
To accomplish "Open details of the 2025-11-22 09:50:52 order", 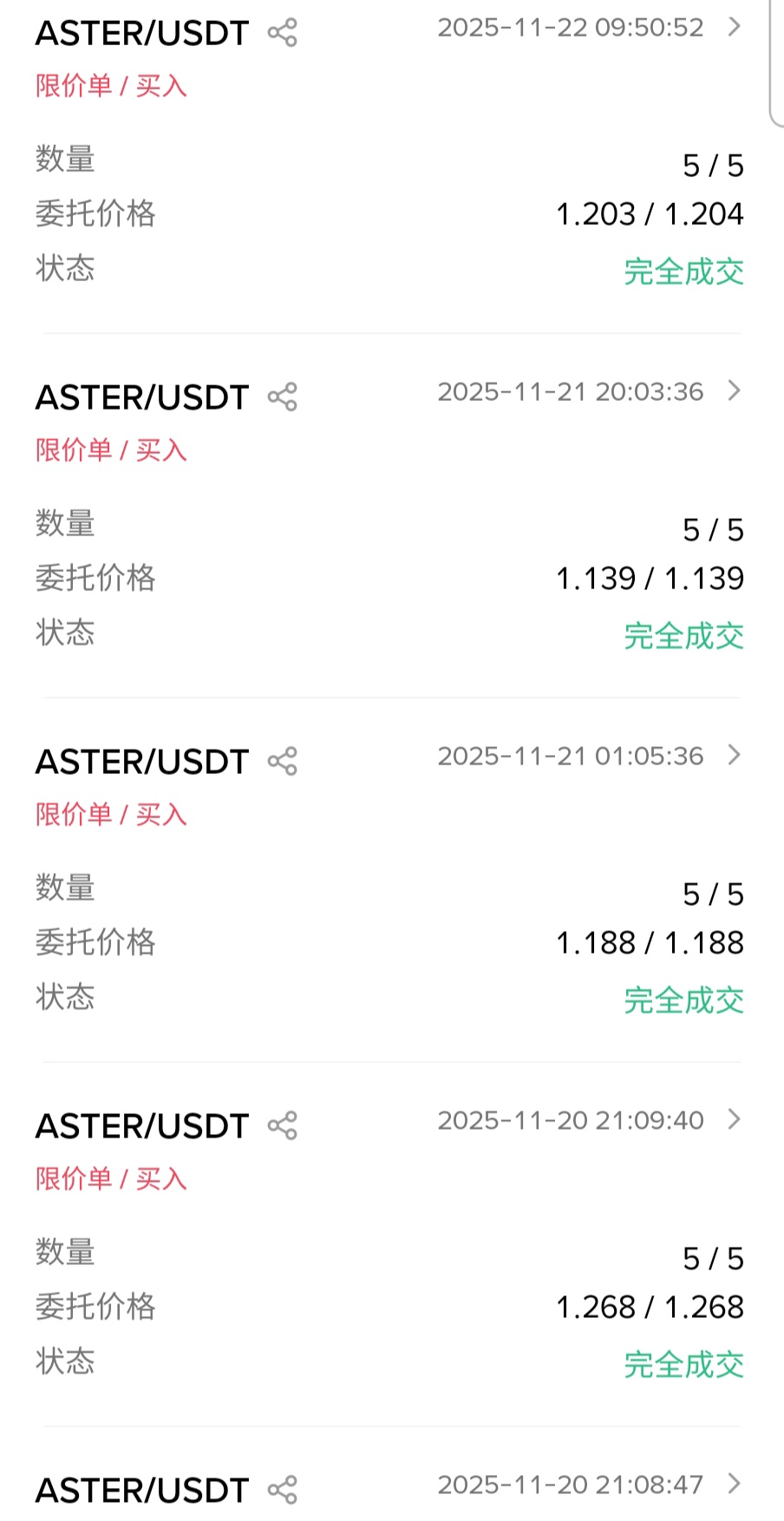I will 734,27.
